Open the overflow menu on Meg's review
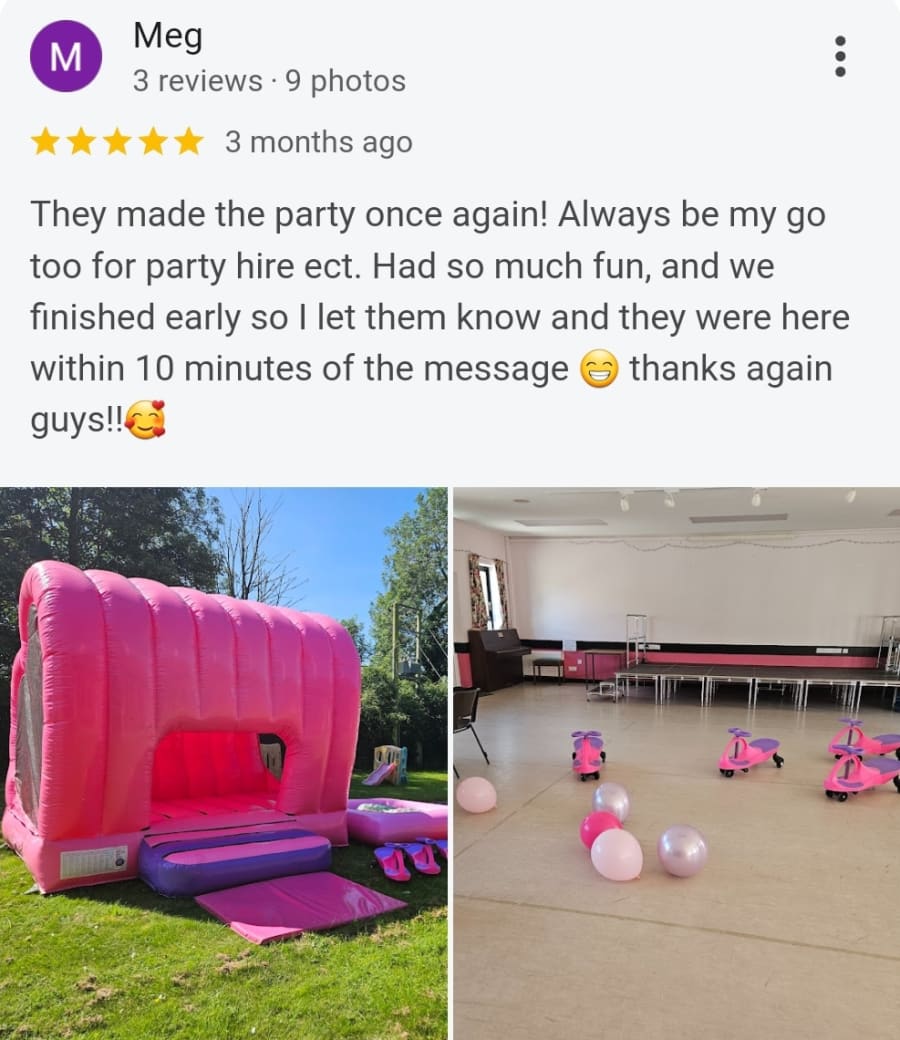900x1040 pixels. [840, 56]
